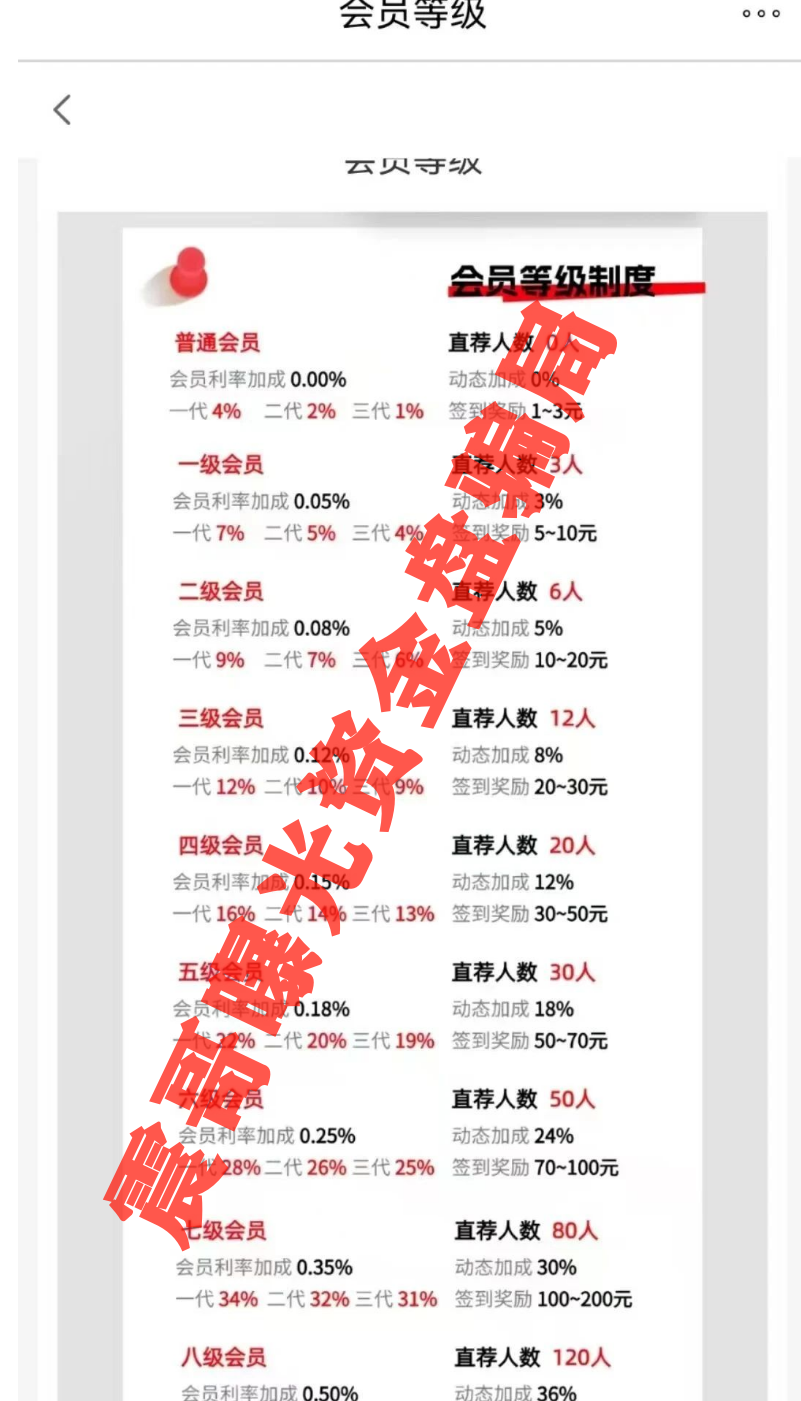
Task: Tap the 普通会员 level label
Action: tap(216, 342)
